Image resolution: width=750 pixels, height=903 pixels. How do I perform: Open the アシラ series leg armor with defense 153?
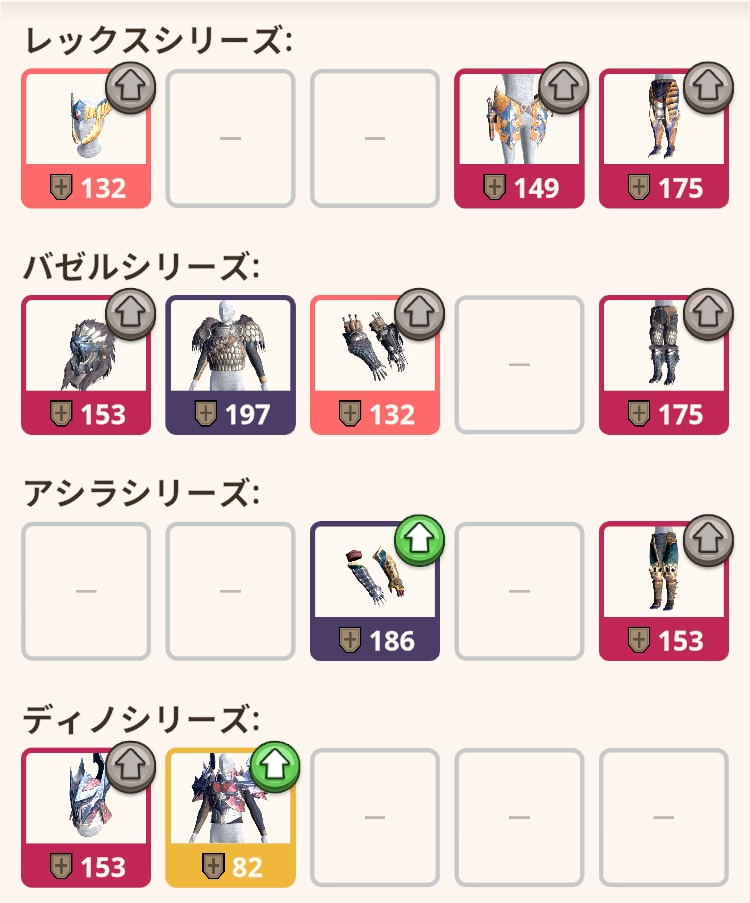[x=663, y=591]
